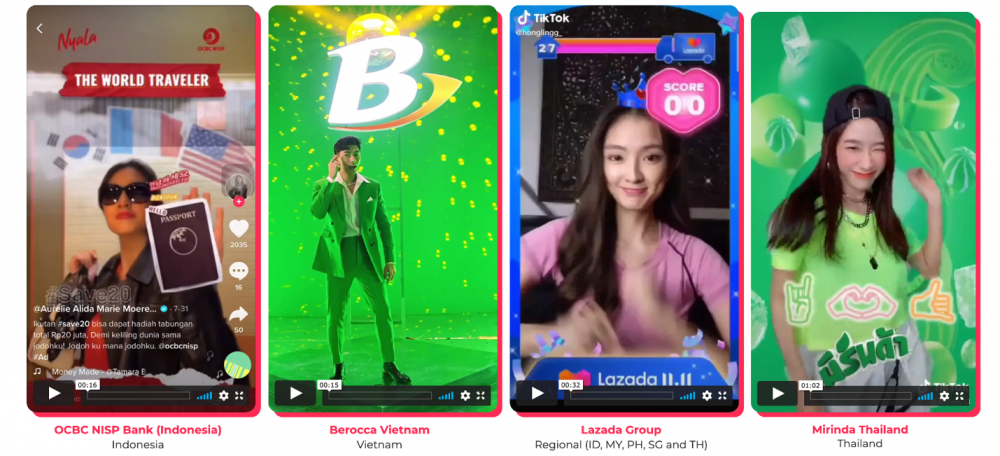The image size is (1000, 456).
Task: Adjust volume bars on Lazada Group video
Action: click(687, 396)
